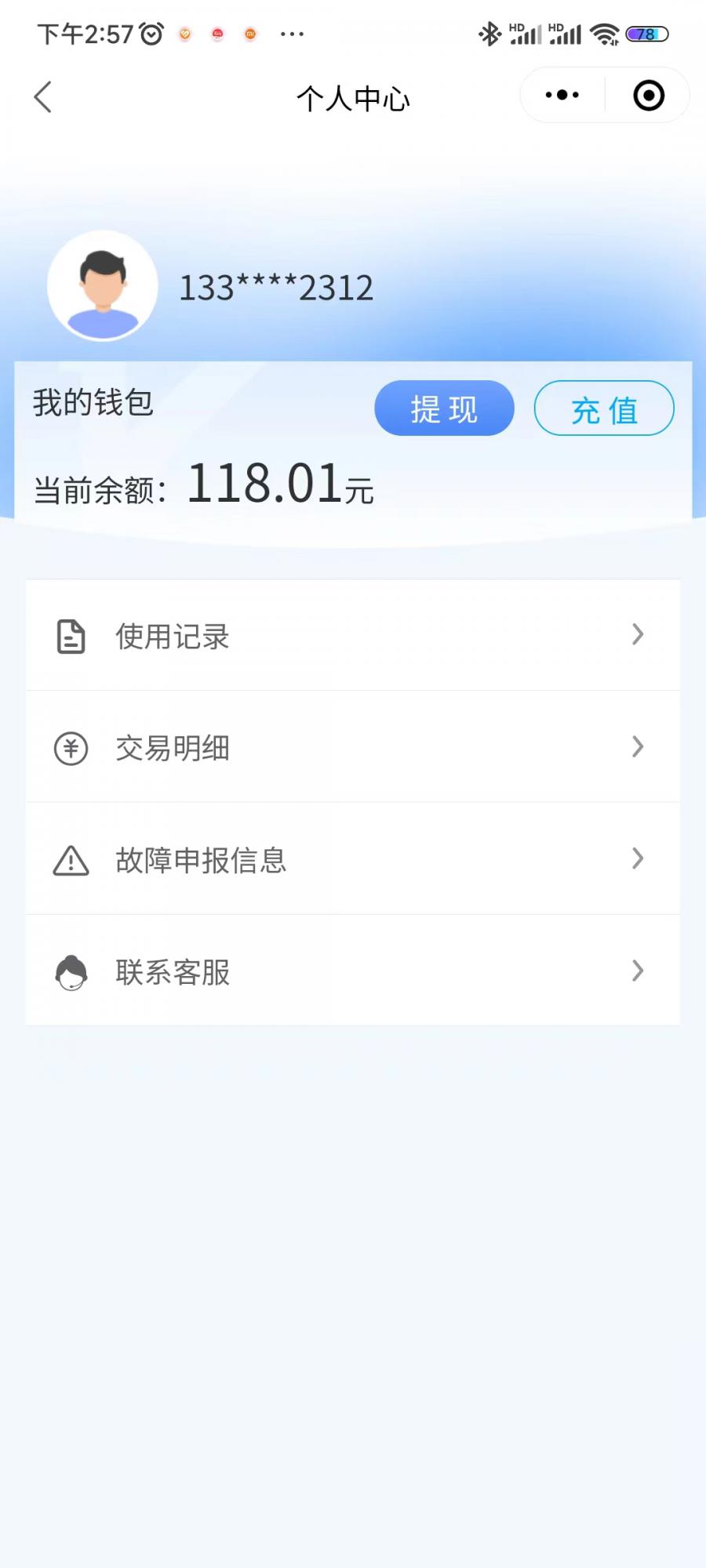The image size is (706, 1568).
Task: Tap the 提现 withdraw button
Action: (x=444, y=408)
